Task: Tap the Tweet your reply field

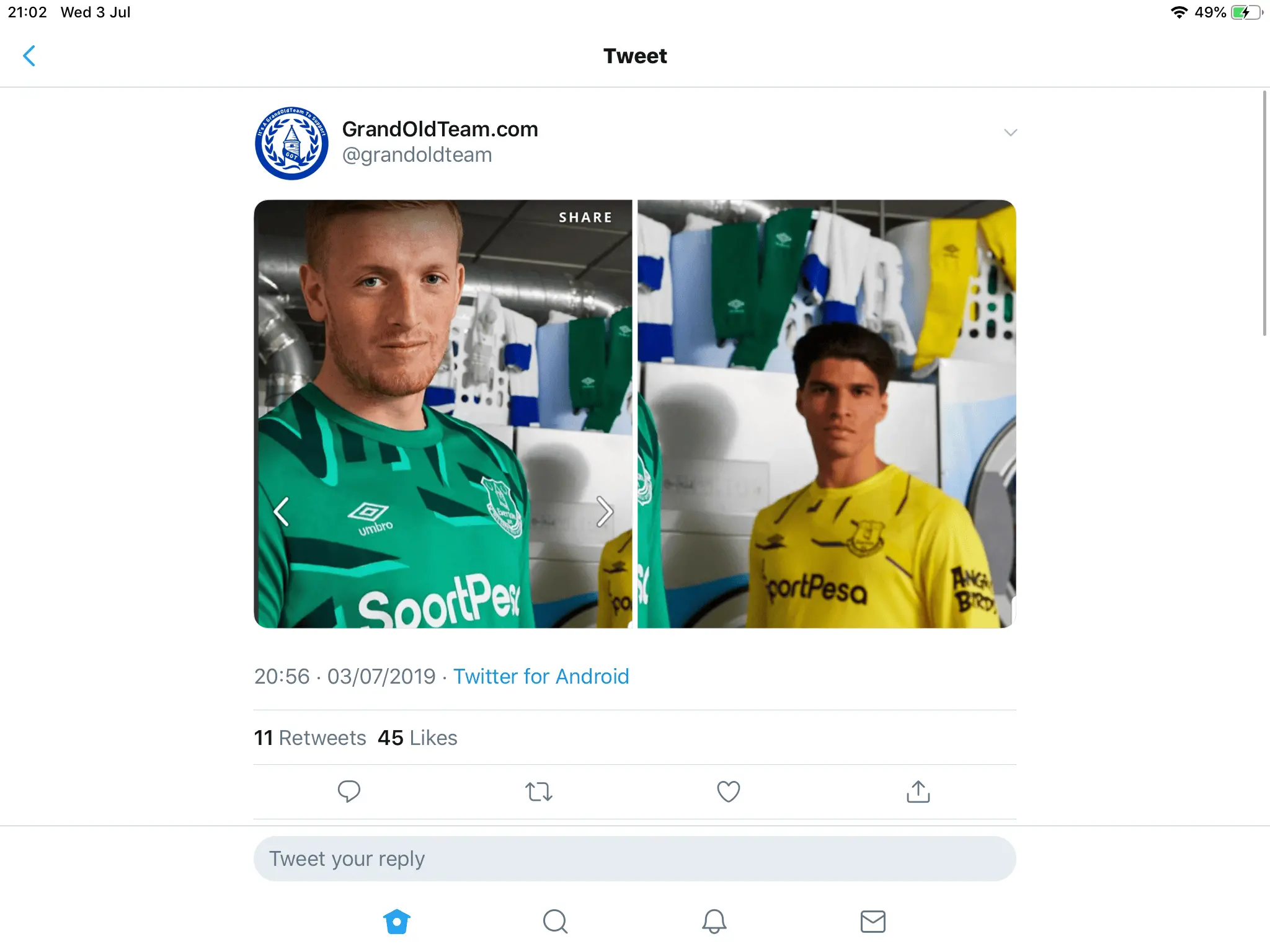Action: [634, 858]
